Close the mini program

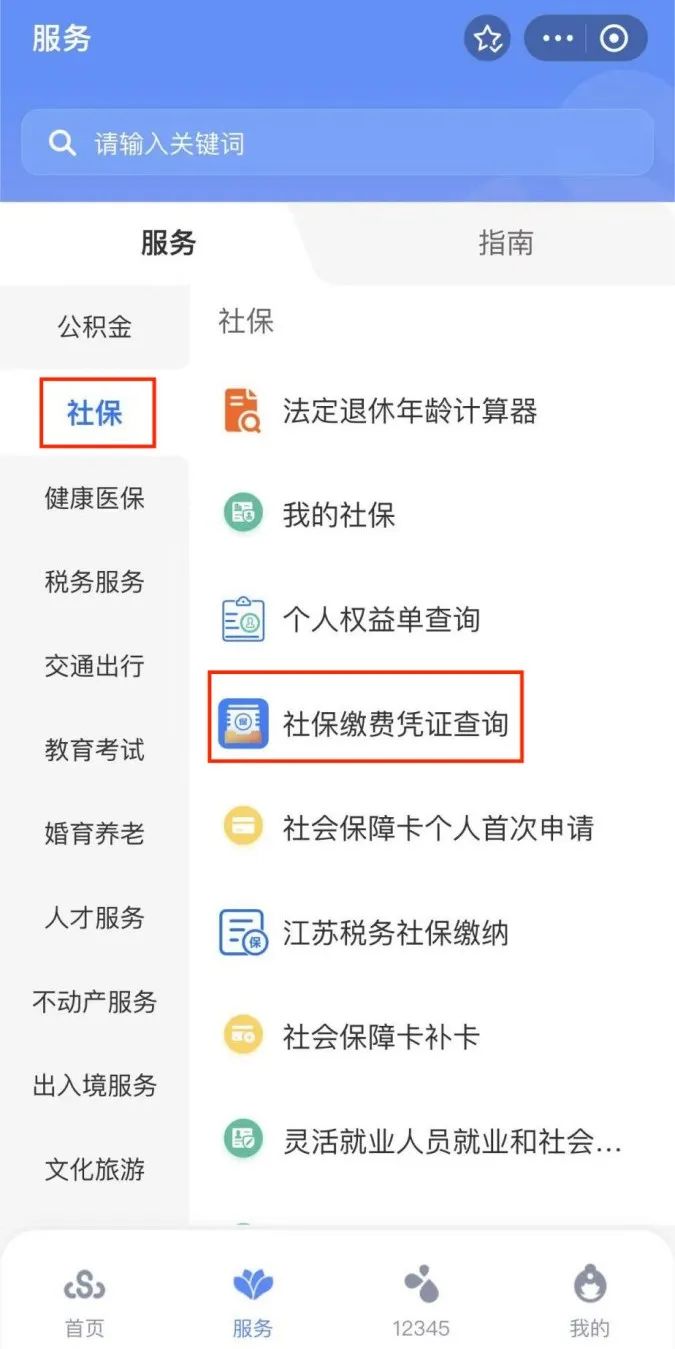tap(614, 39)
